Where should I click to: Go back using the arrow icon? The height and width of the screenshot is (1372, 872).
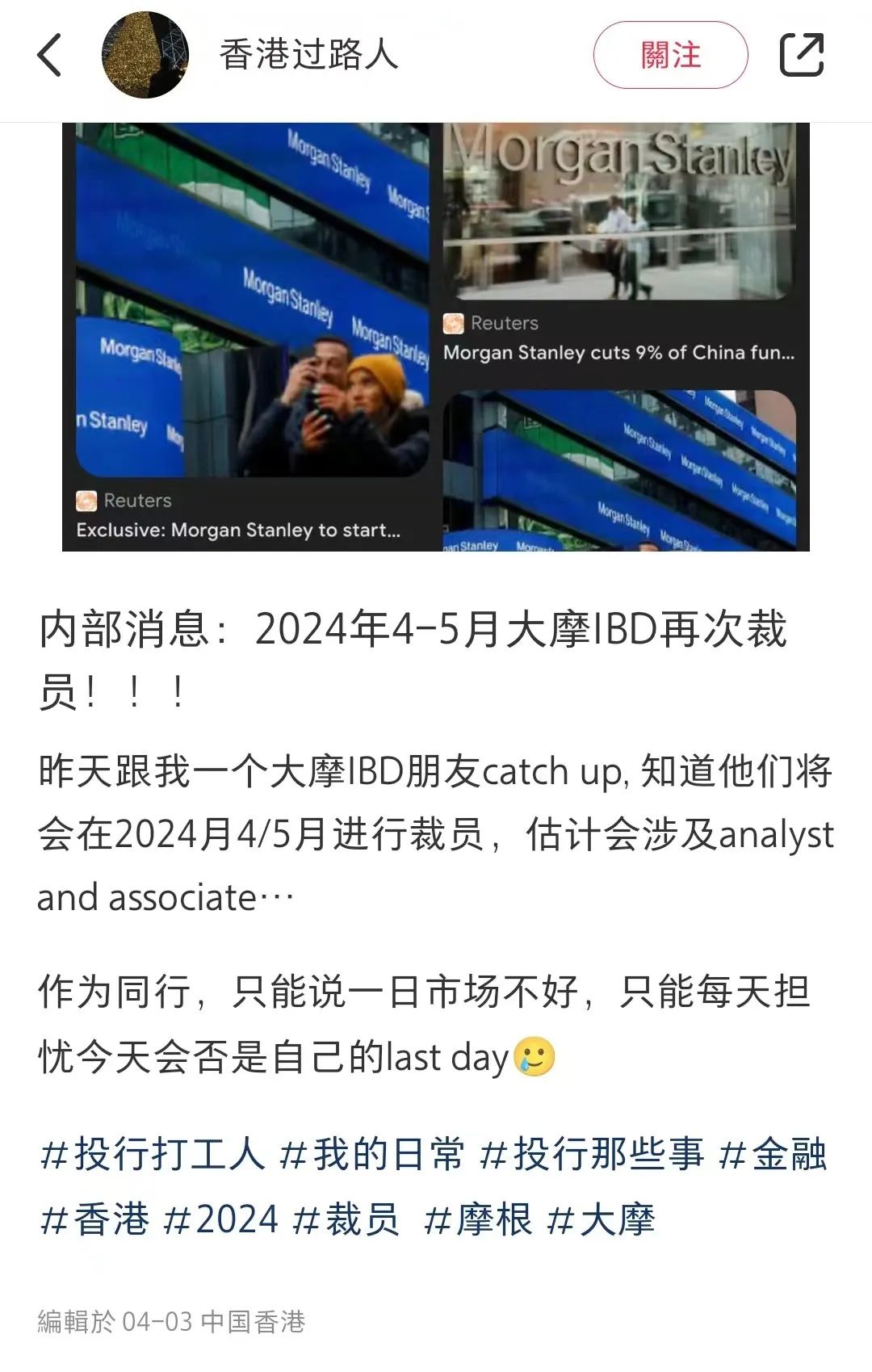click(50, 55)
